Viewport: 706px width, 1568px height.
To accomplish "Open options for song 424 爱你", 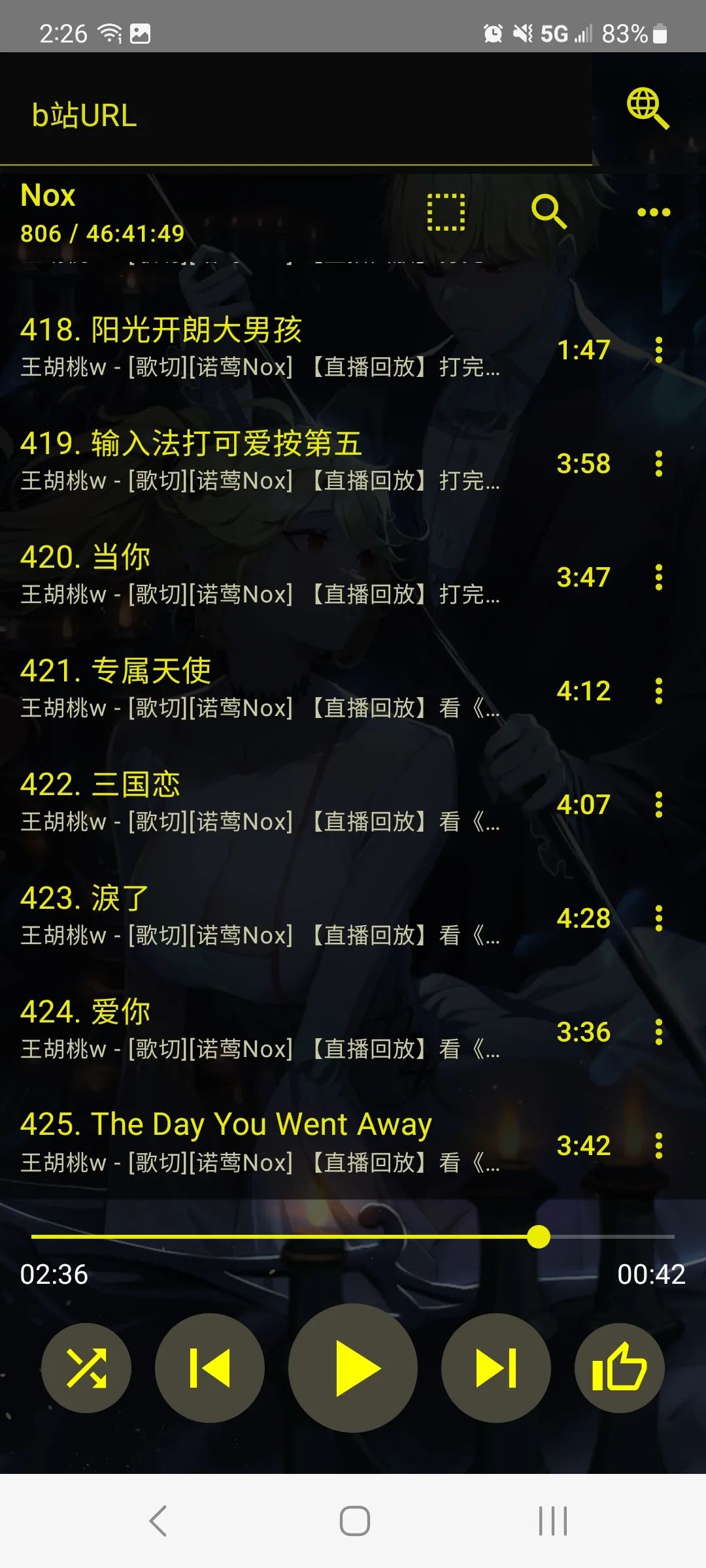I will click(658, 1032).
